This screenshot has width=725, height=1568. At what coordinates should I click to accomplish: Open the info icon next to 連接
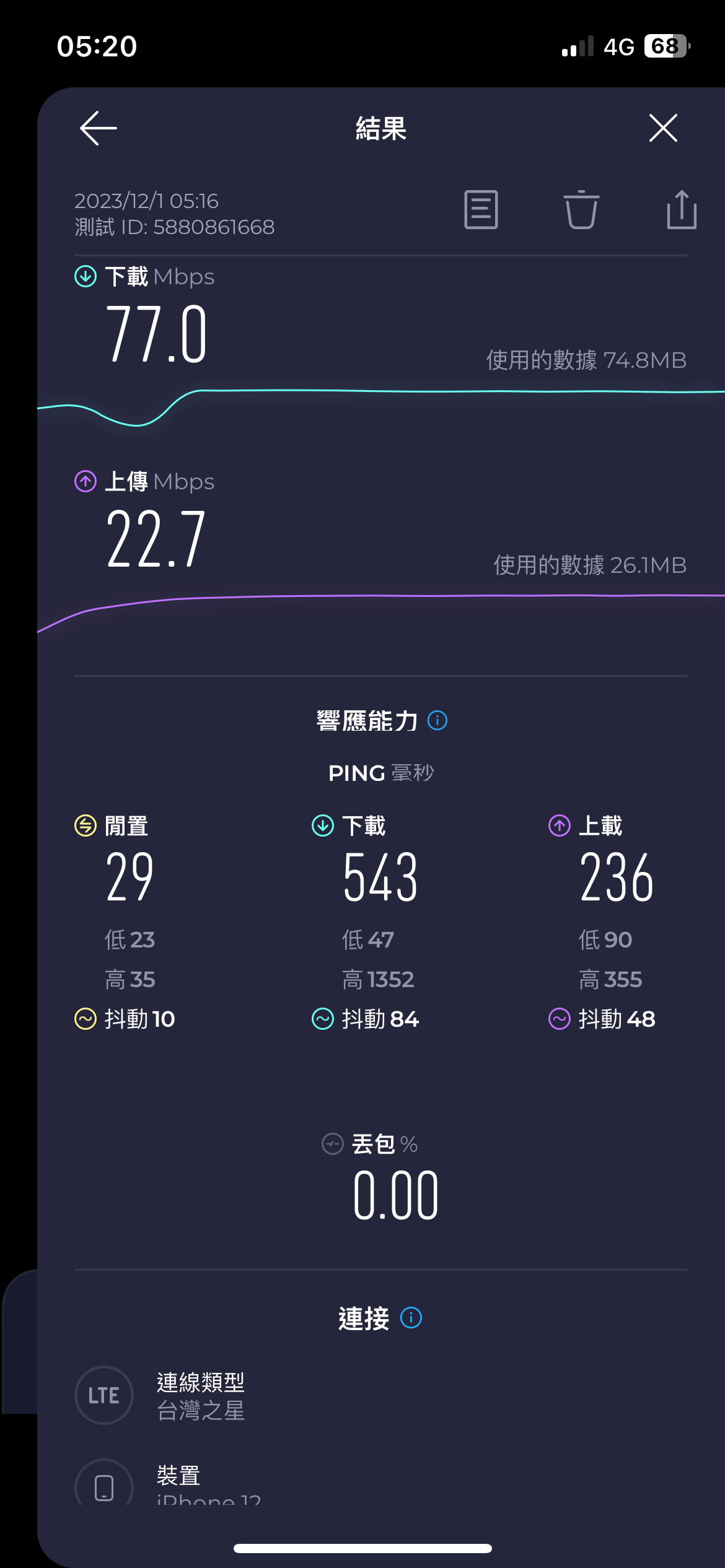pyautogui.click(x=411, y=1318)
